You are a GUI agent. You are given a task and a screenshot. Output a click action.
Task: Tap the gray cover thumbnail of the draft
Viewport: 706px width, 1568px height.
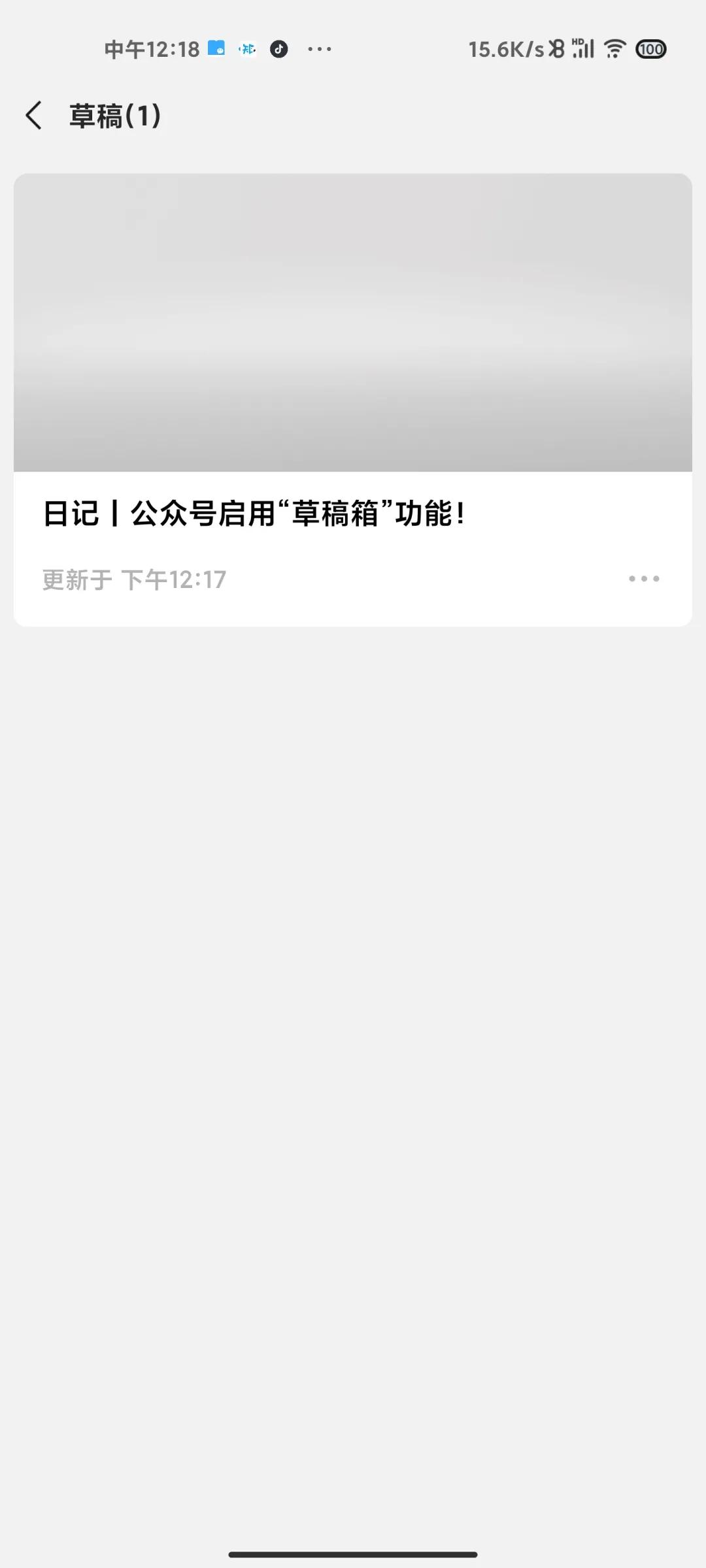pyautogui.click(x=353, y=320)
